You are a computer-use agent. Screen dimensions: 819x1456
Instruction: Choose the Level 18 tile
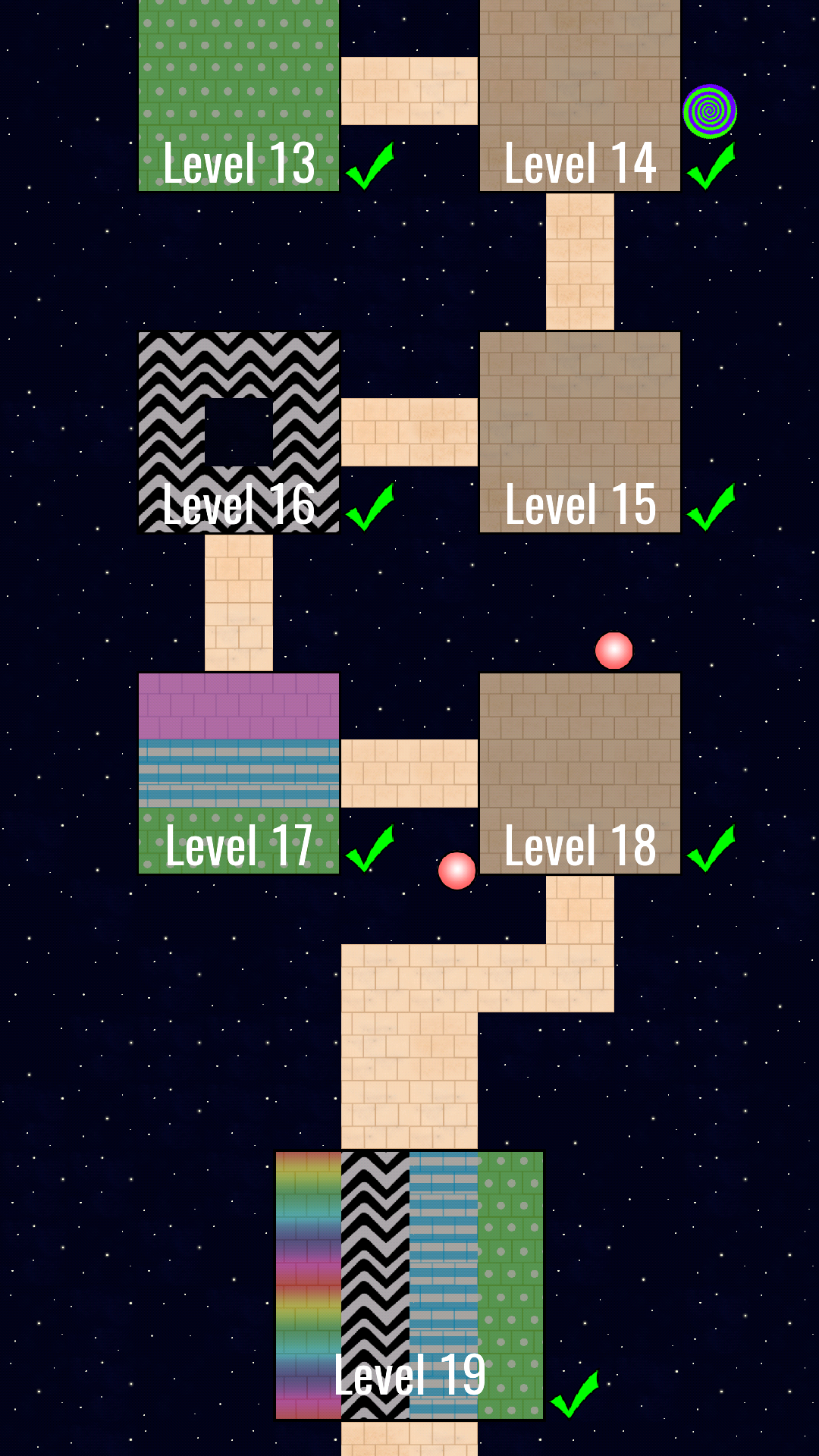coord(580,773)
